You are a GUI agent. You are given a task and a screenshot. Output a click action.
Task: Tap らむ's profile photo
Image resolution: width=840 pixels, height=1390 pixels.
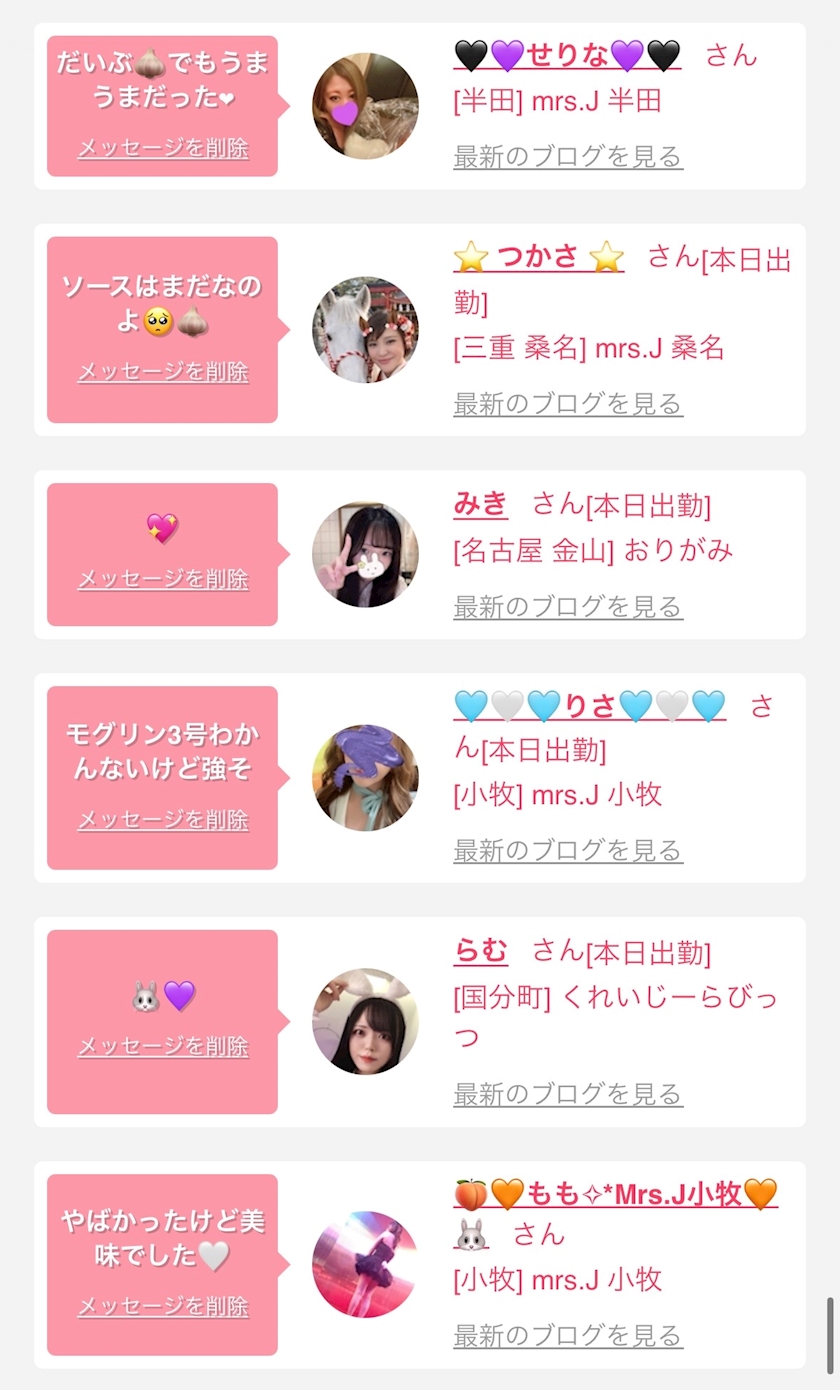tap(365, 1021)
